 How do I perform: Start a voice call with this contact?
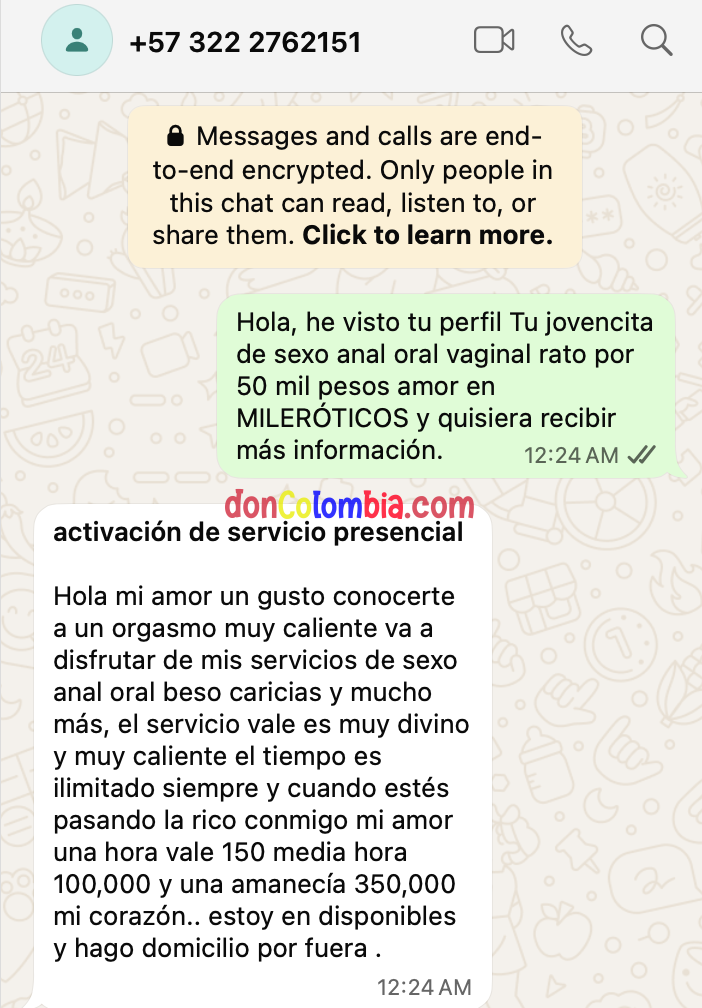pos(576,41)
